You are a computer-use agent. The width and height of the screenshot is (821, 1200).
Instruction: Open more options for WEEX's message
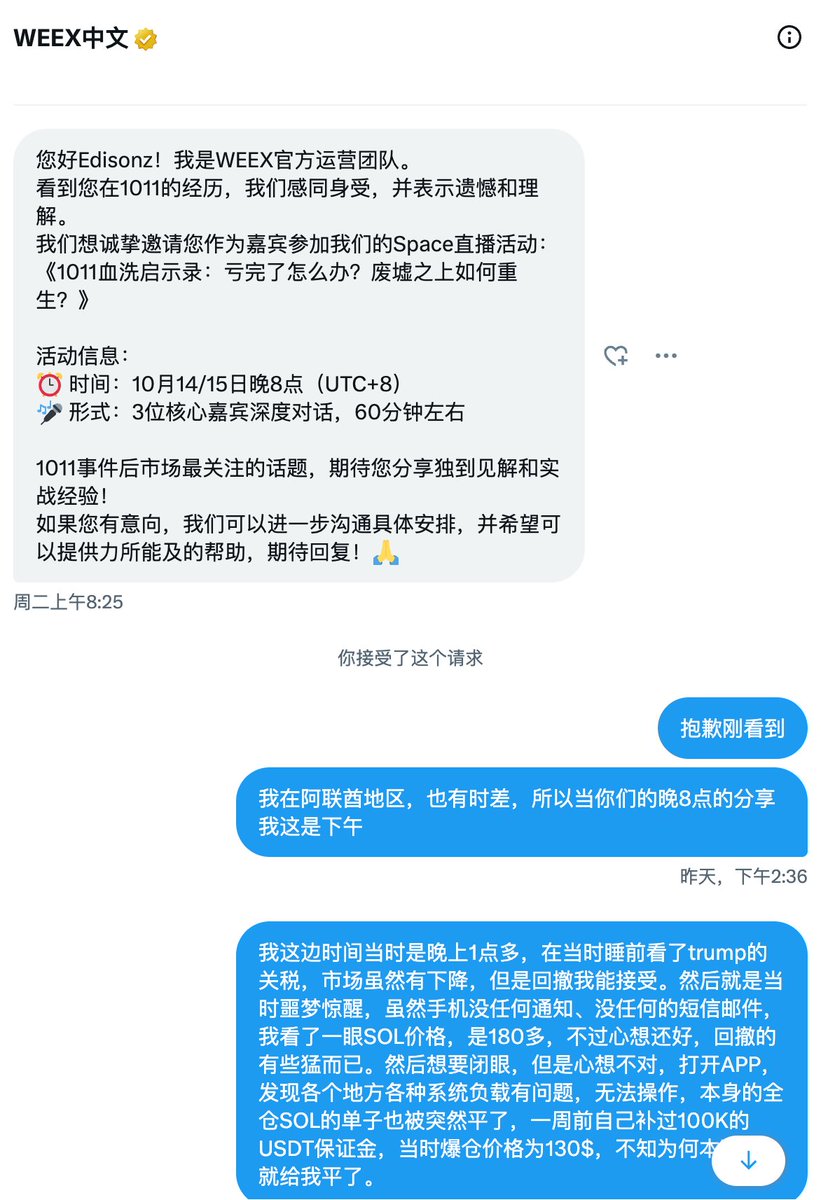pos(666,355)
